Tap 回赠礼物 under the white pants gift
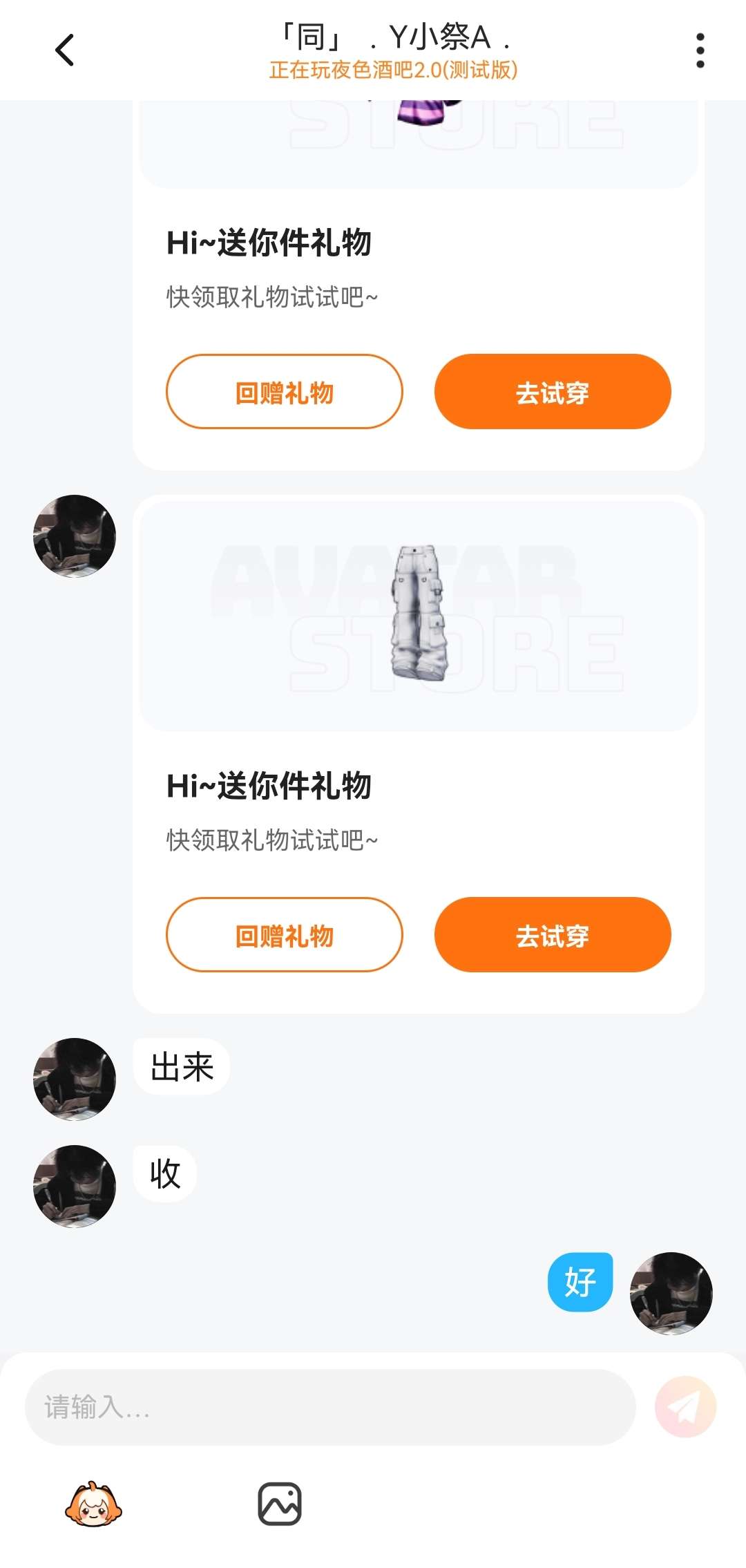Screen dimensions: 746x1568 284,935
